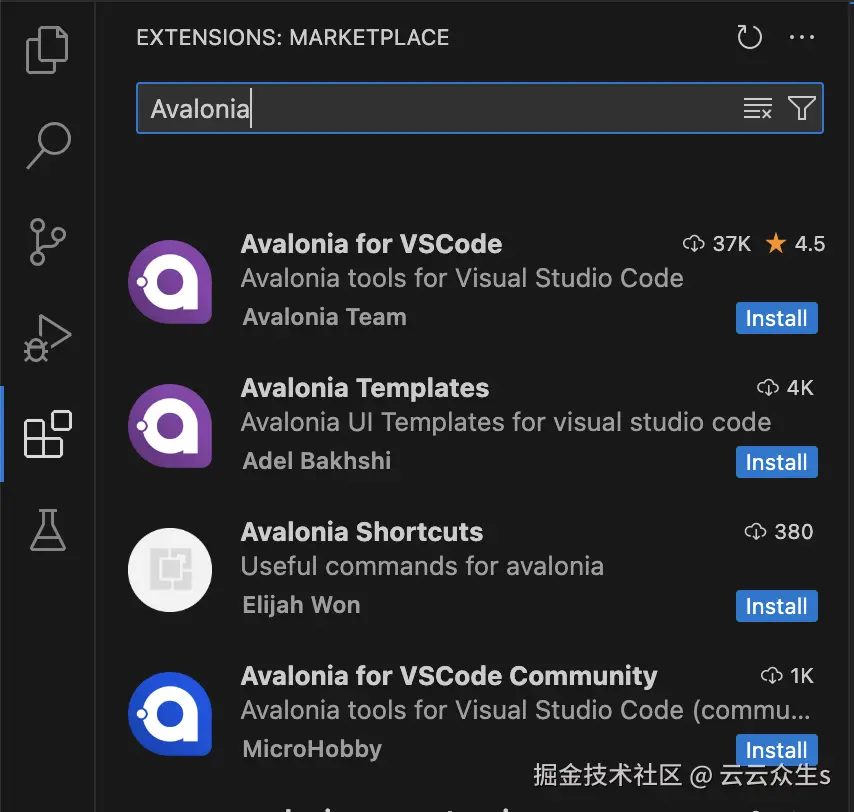Clear the extensions search results
This screenshot has width=854, height=812.
tap(757, 108)
